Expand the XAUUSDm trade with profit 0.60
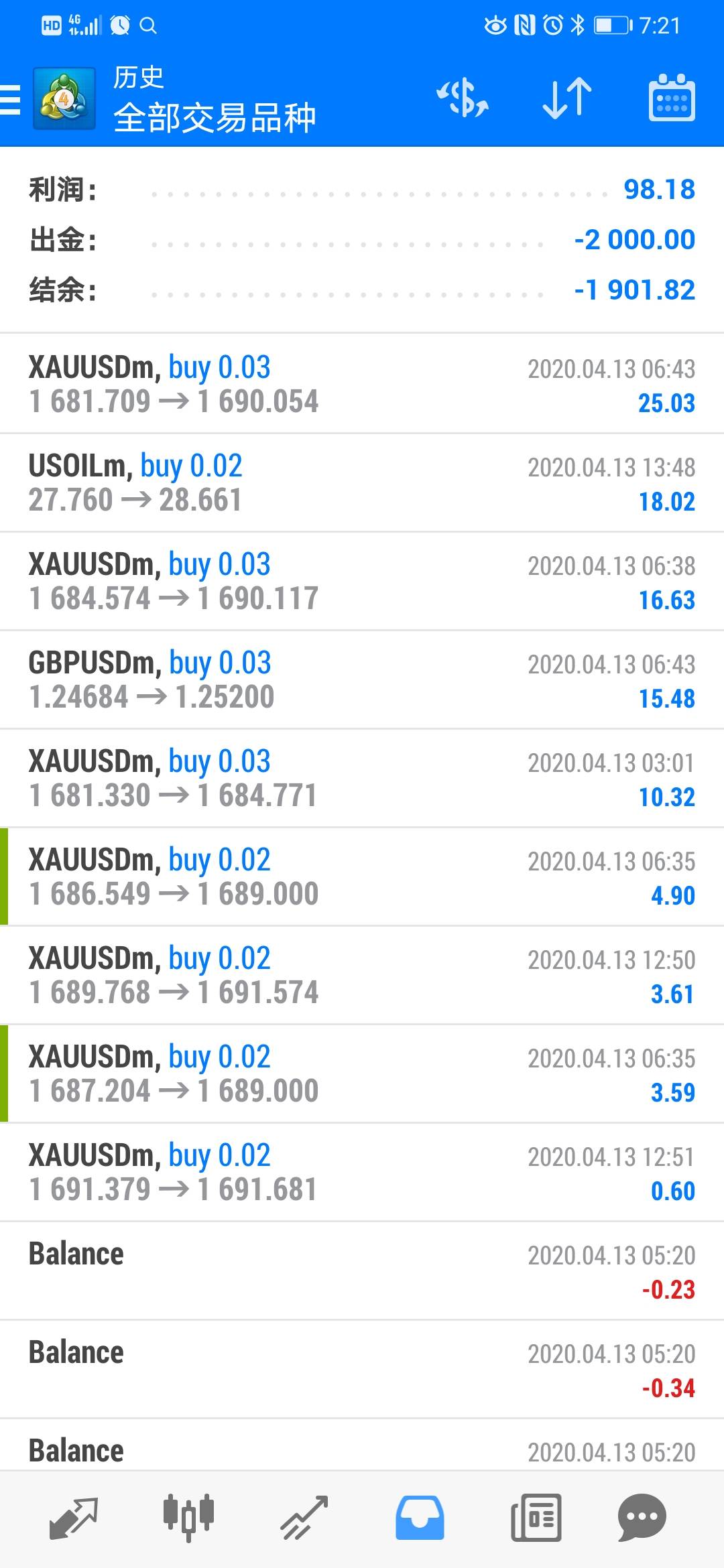The height and width of the screenshot is (1568, 724). (x=362, y=1172)
